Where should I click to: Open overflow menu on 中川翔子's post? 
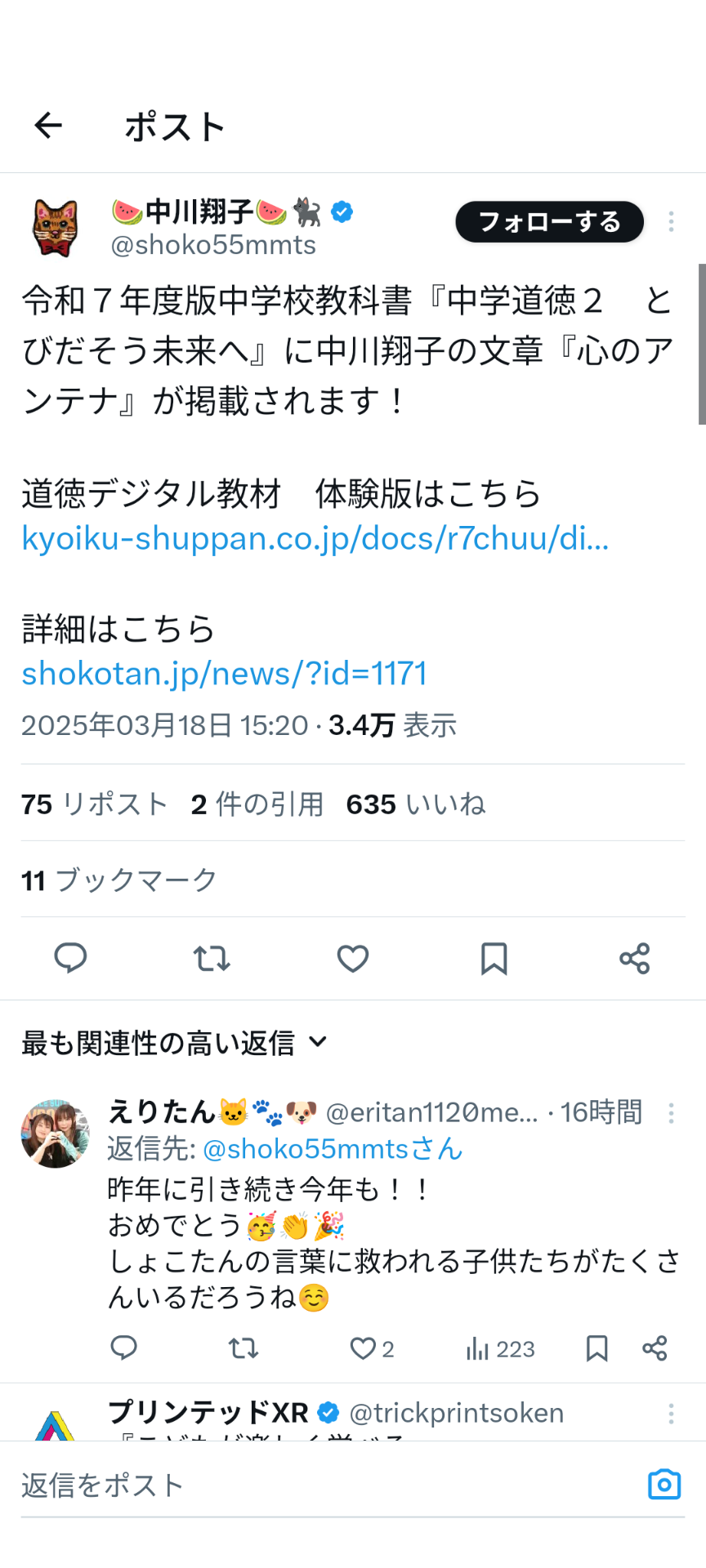click(671, 222)
